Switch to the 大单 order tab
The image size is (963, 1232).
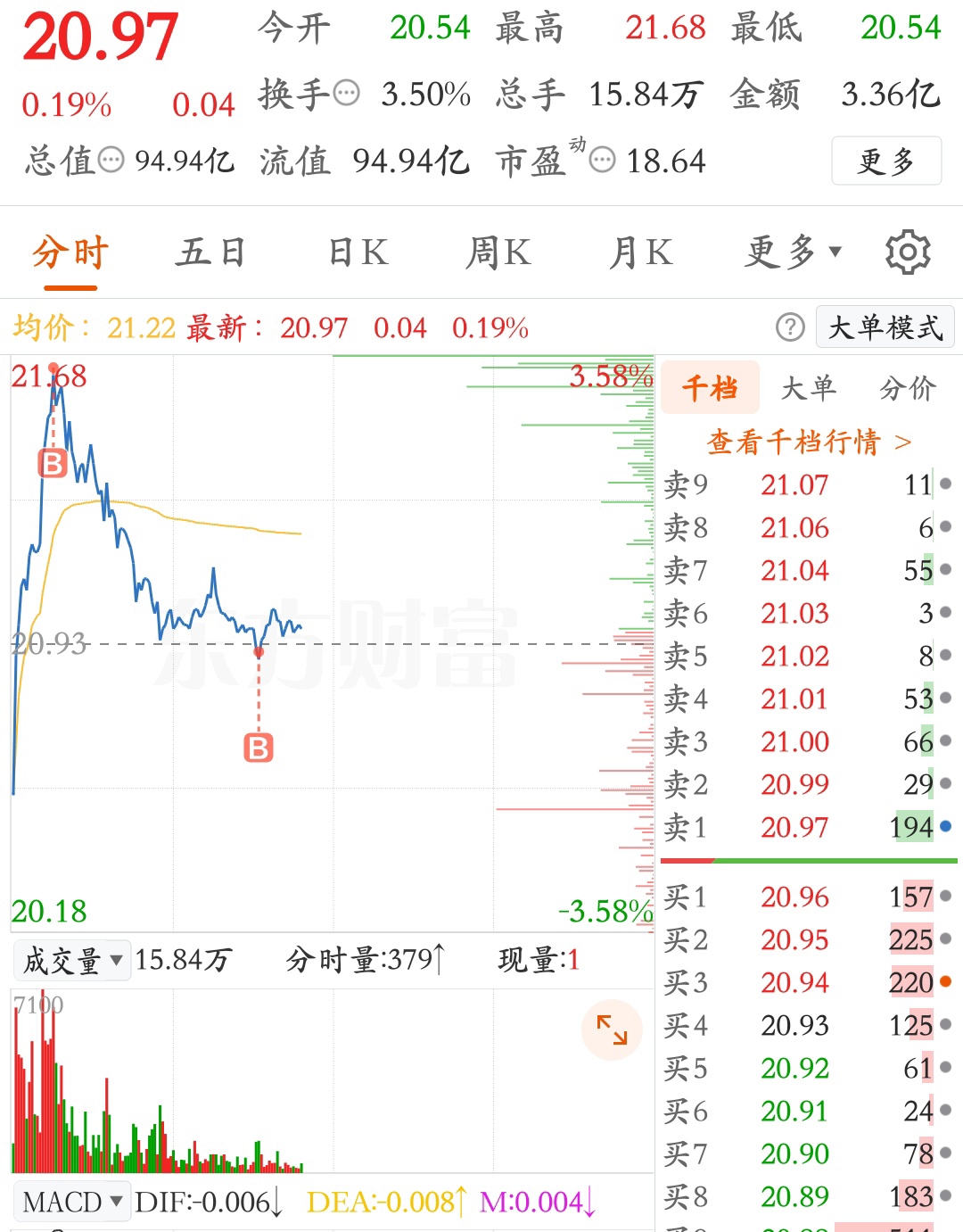point(808,388)
